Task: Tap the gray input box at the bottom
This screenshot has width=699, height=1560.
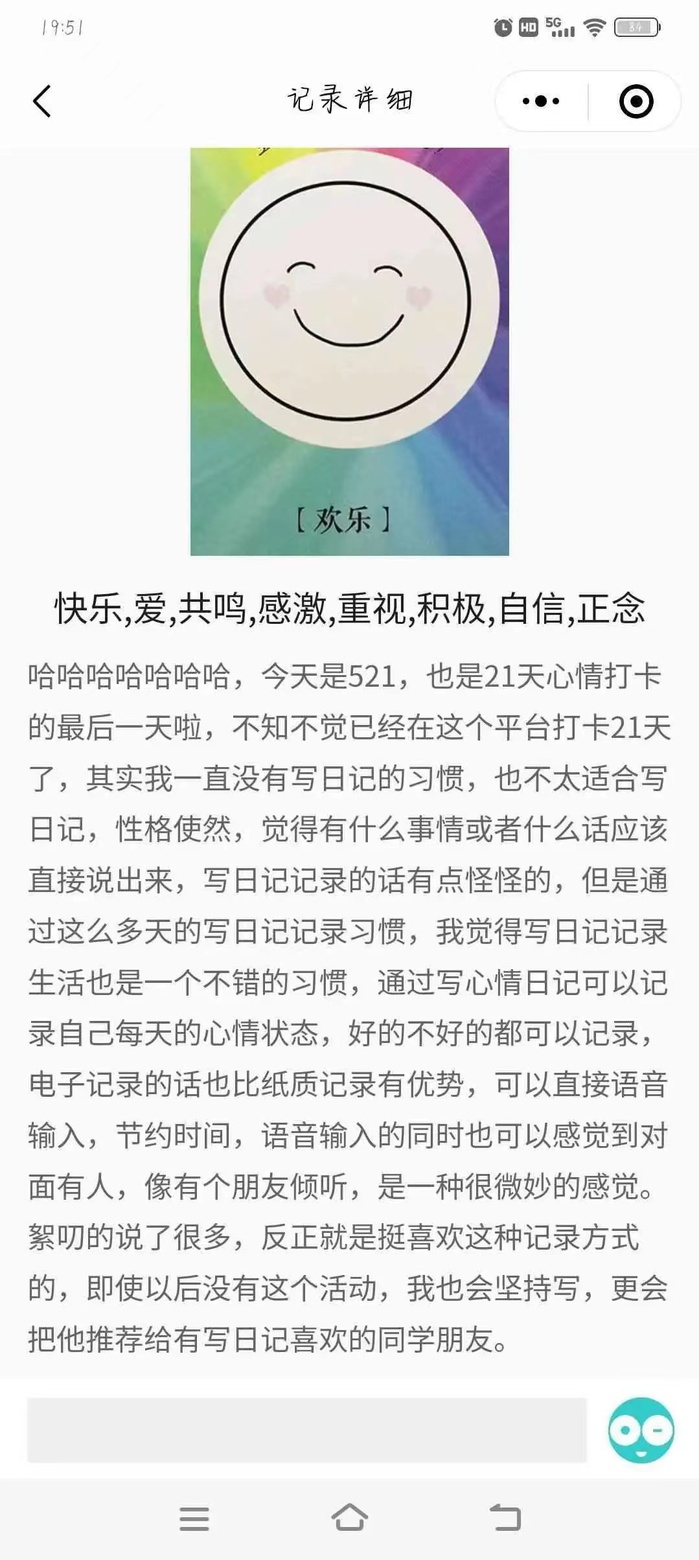Action: tap(306, 1430)
